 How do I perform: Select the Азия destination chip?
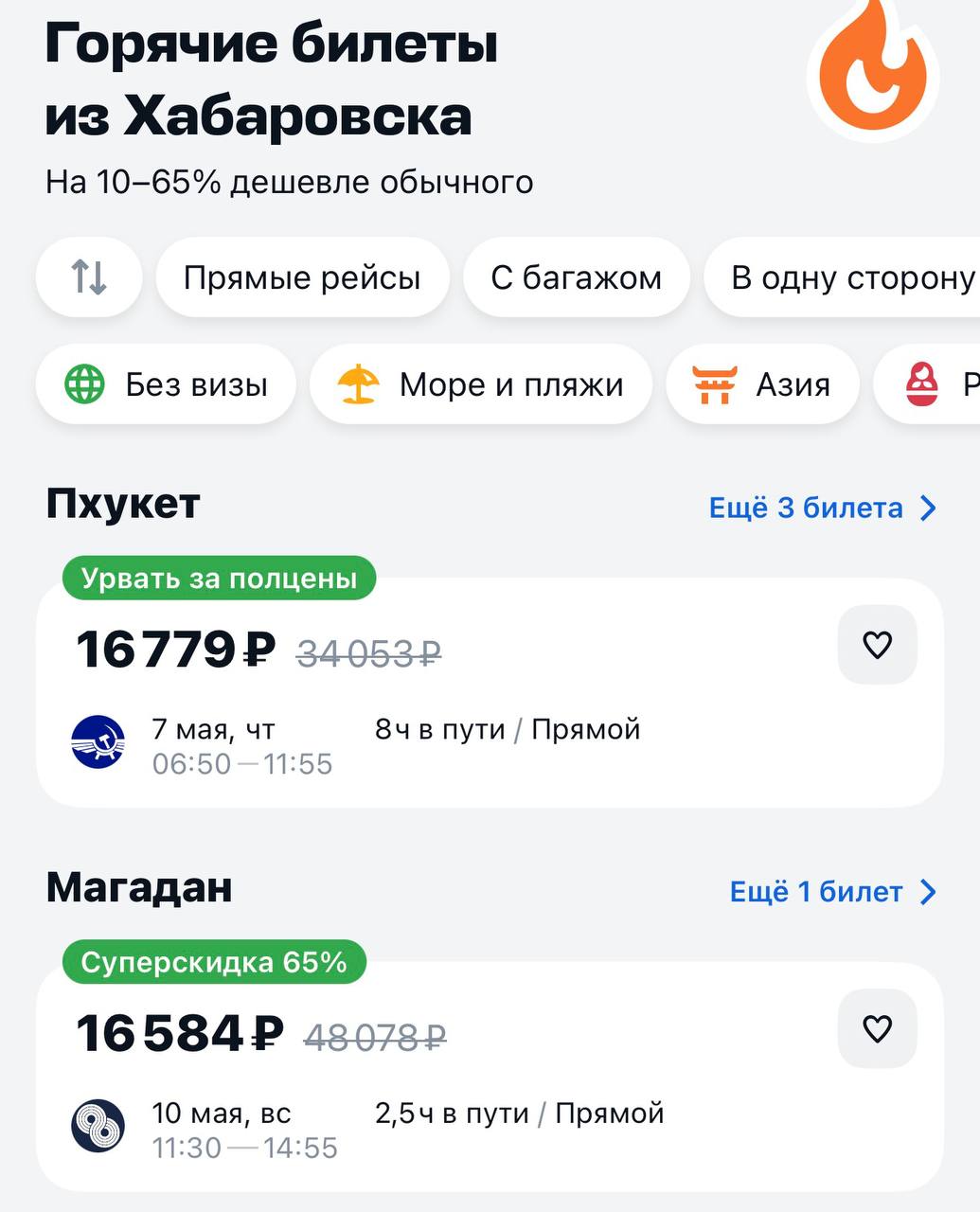pos(762,385)
